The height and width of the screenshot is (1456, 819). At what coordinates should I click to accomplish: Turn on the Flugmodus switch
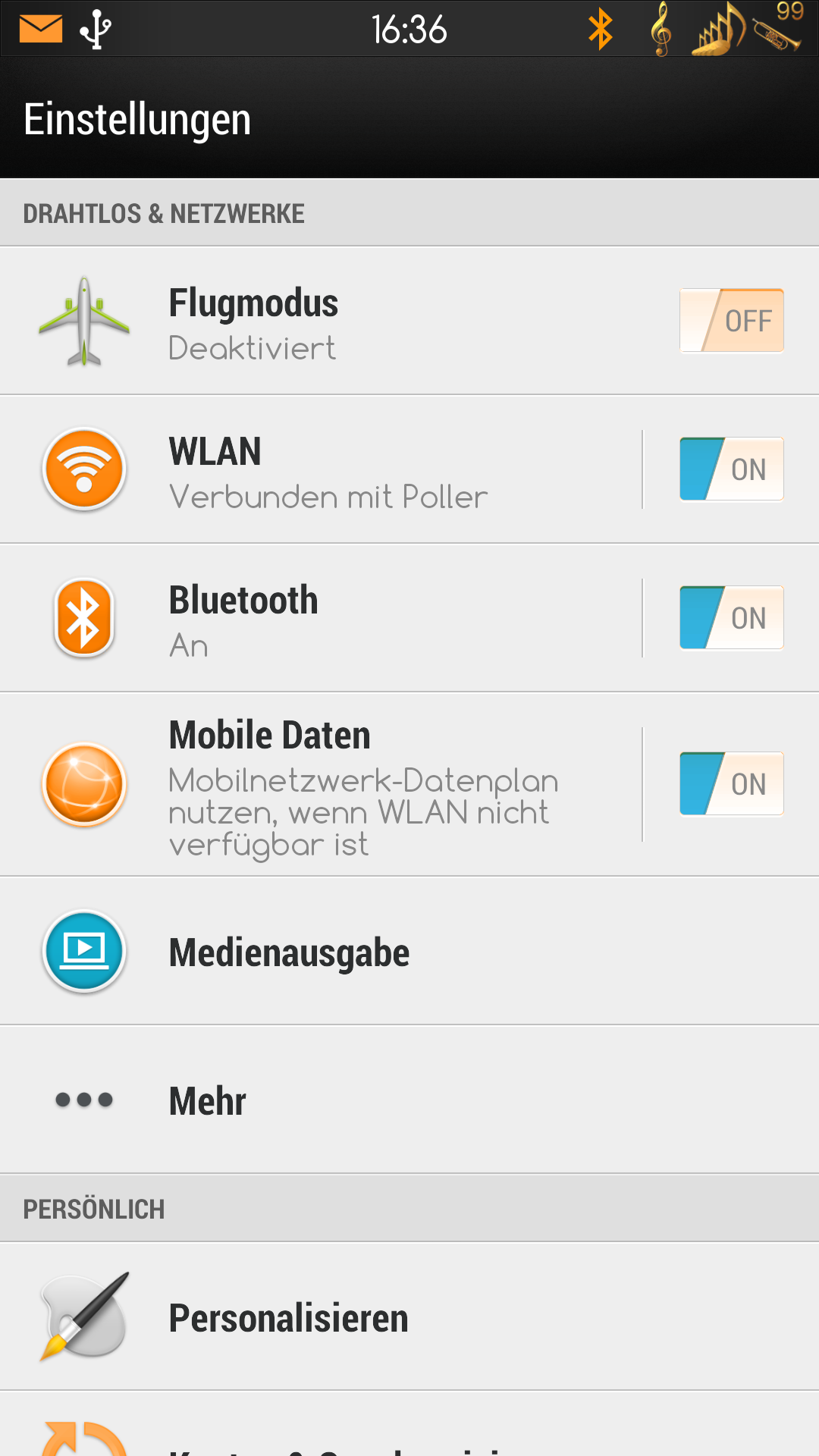coord(732,320)
